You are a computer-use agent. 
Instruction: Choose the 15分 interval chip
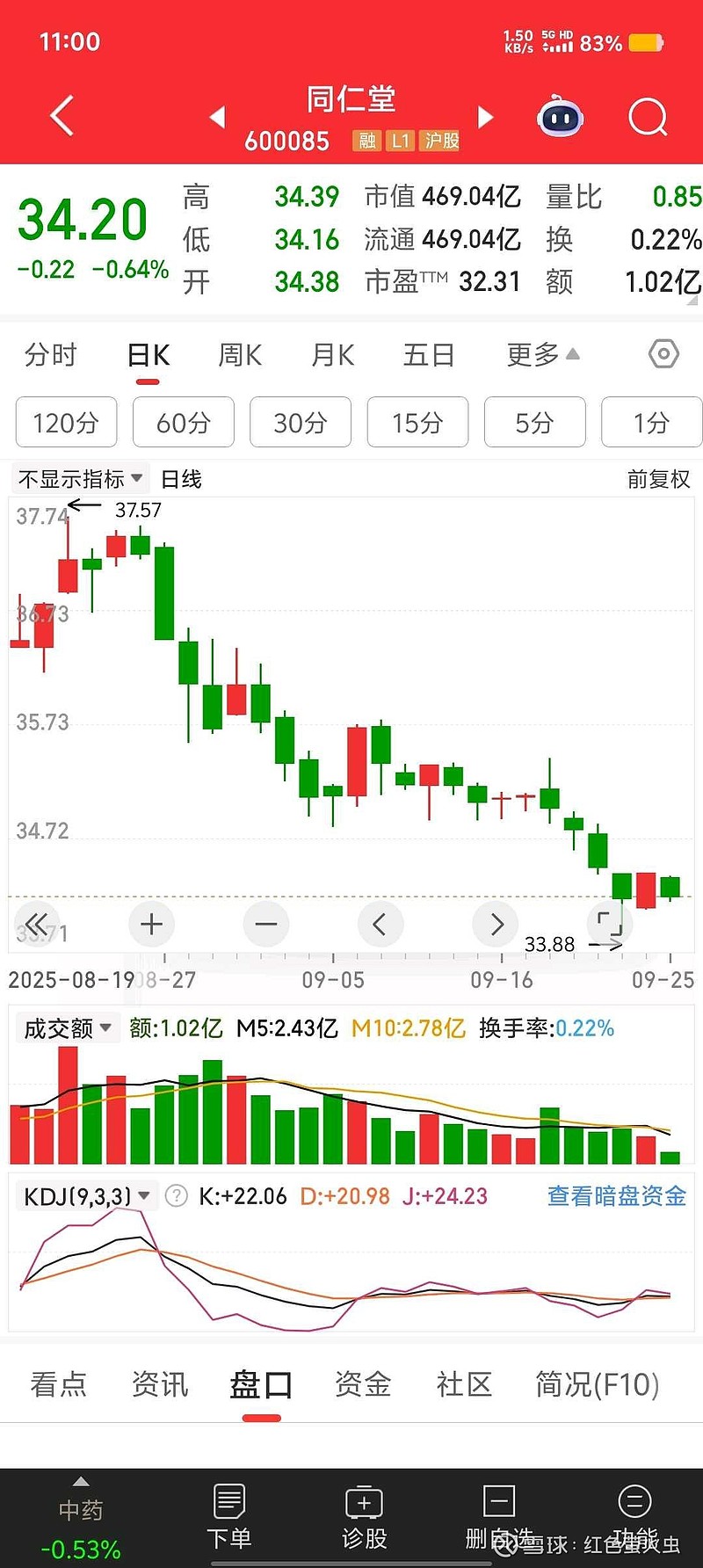[x=417, y=423]
